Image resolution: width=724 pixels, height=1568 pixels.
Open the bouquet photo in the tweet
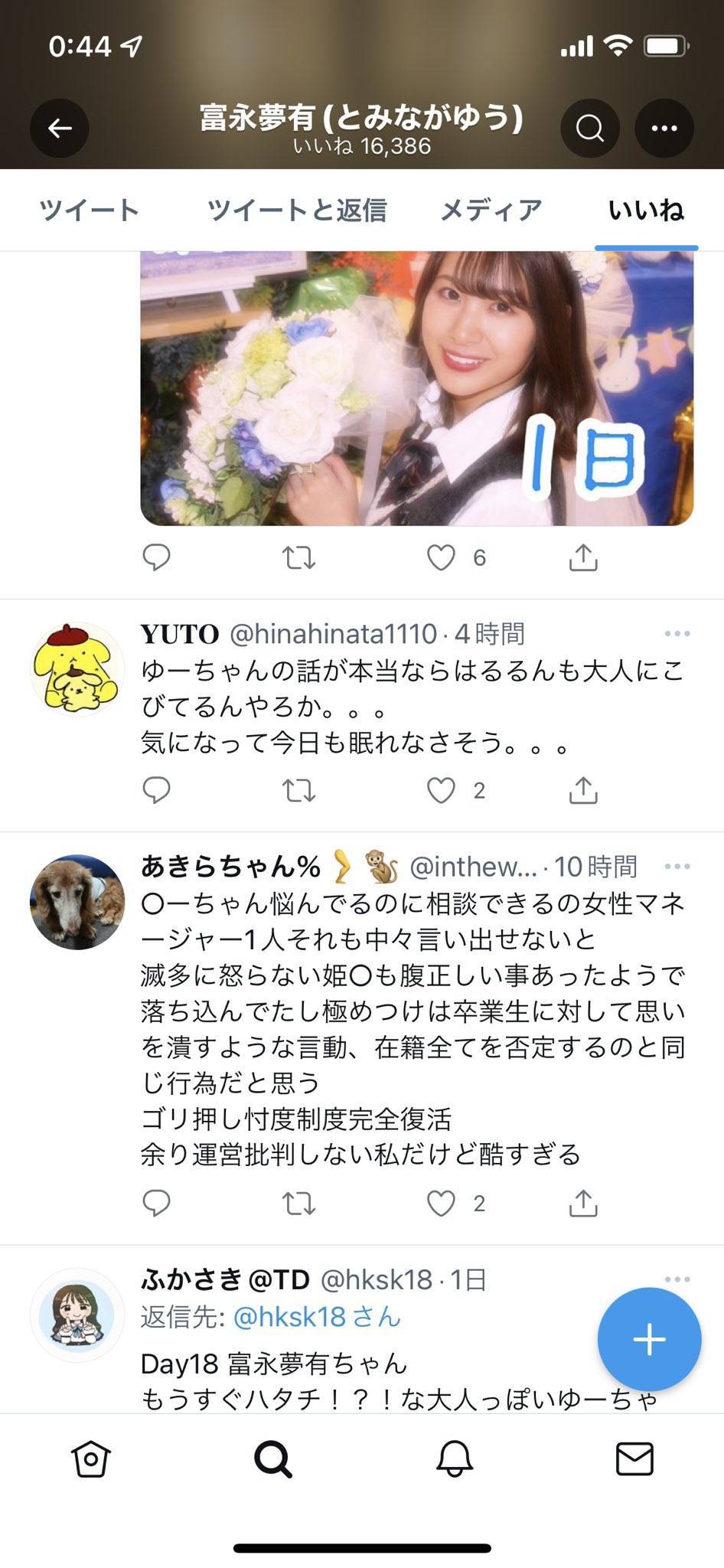coord(416,388)
